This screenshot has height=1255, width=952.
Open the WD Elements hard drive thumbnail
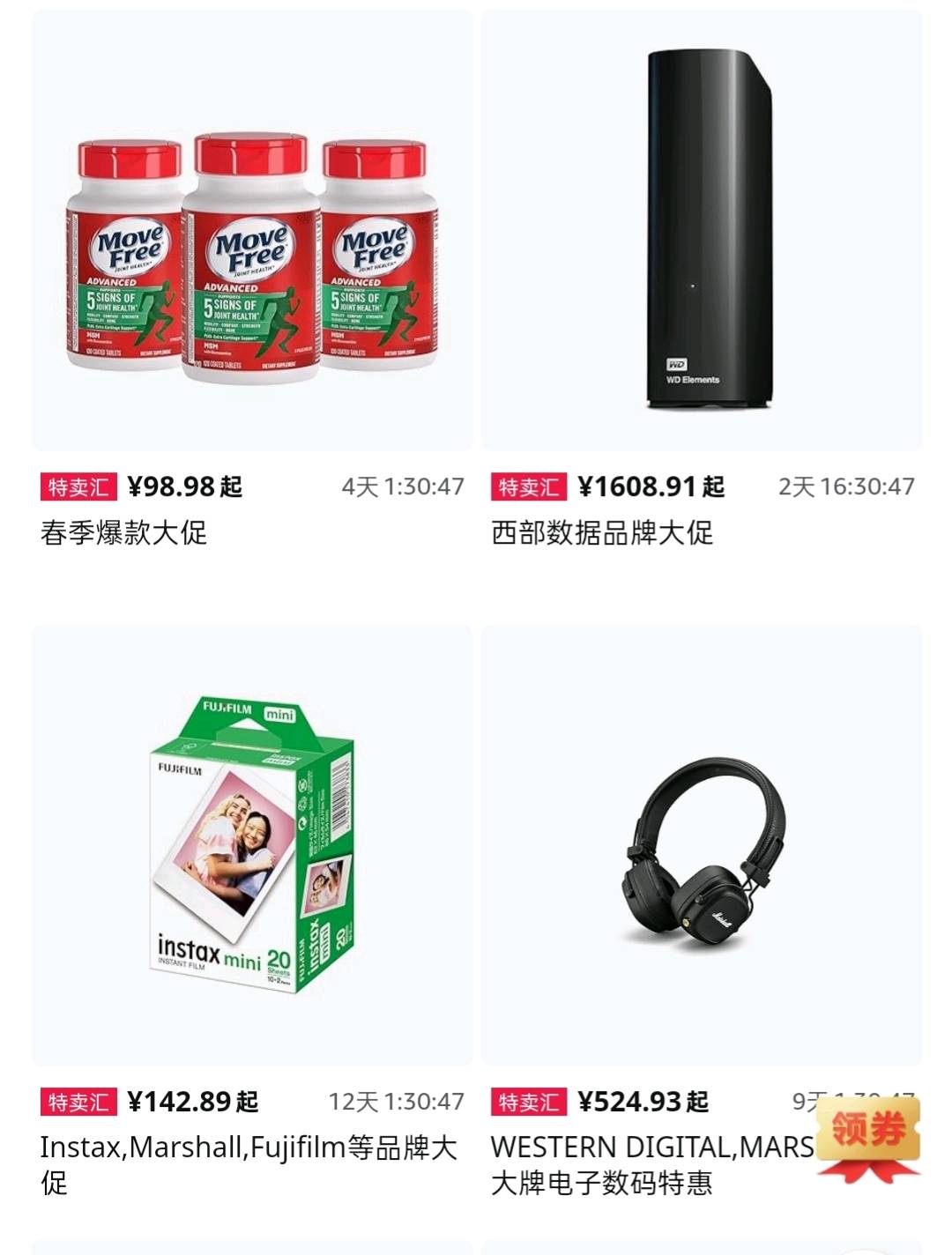(x=705, y=229)
